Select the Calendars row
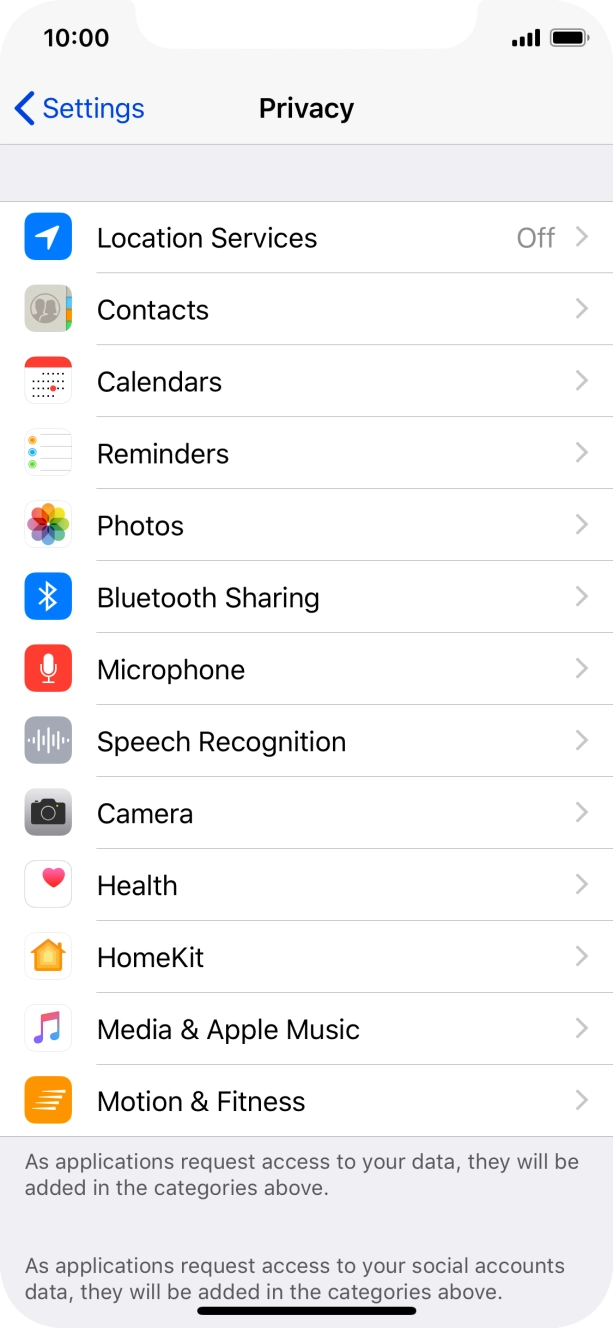This screenshot has width=613, height=1328. pyautogui.click(x=306, y=382)
